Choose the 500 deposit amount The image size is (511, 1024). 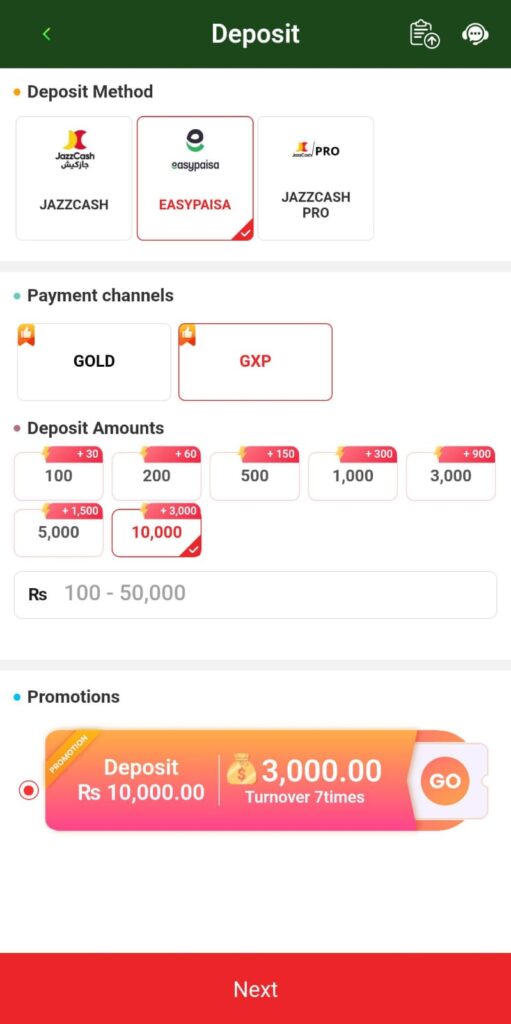coord(255,473)
